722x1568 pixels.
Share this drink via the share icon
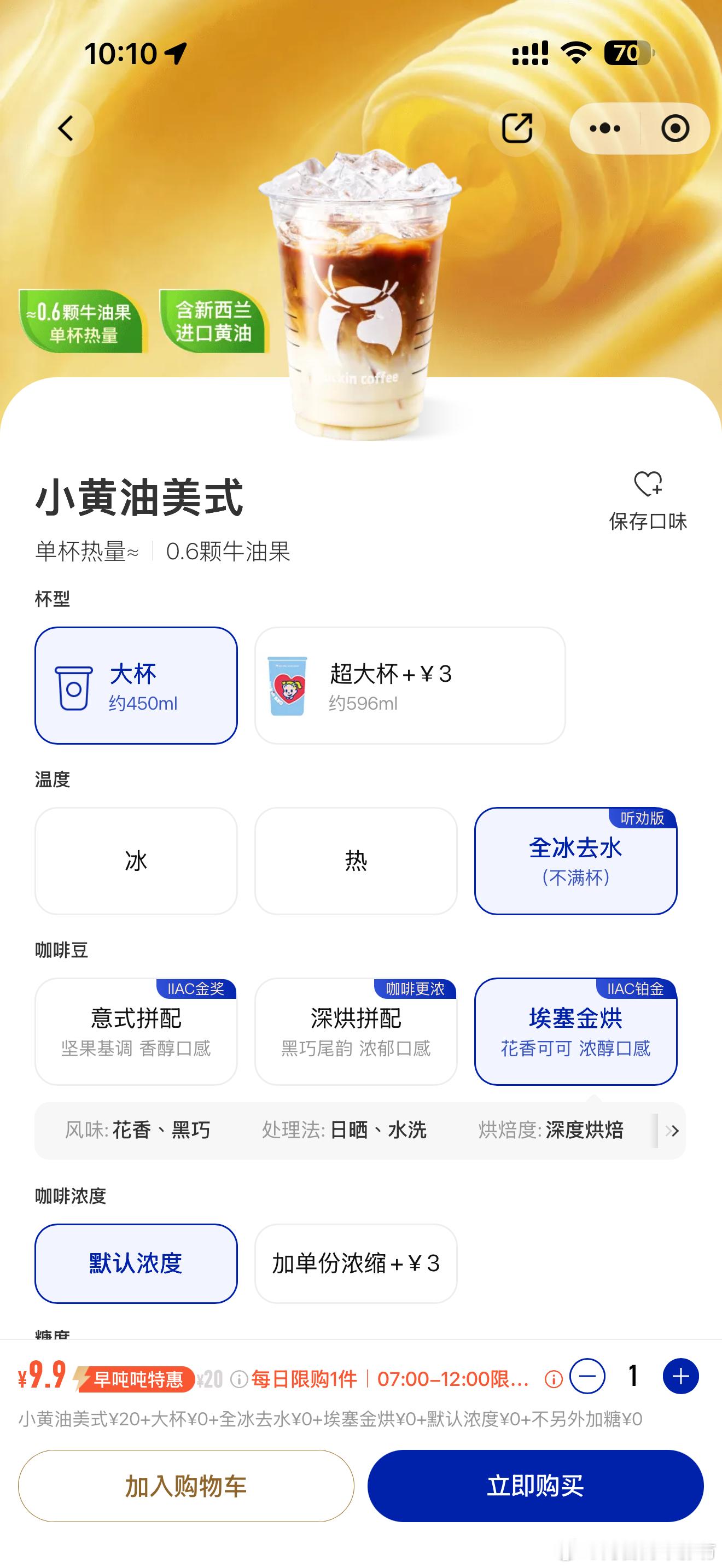[517, 128]
